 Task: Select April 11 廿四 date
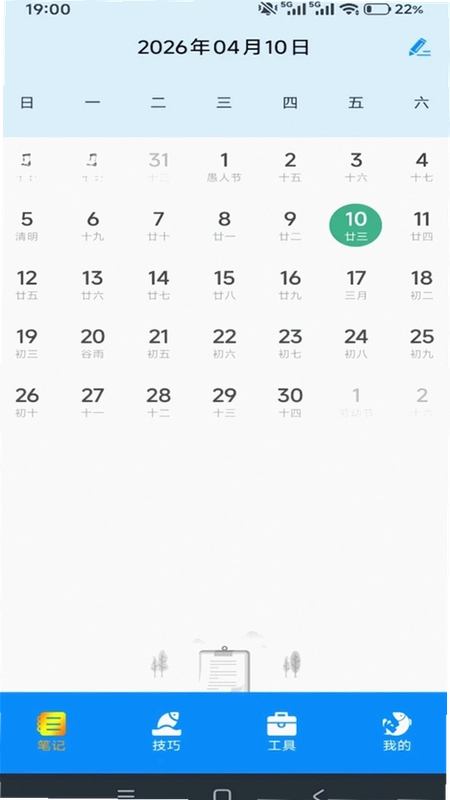(x=421, y=226)
